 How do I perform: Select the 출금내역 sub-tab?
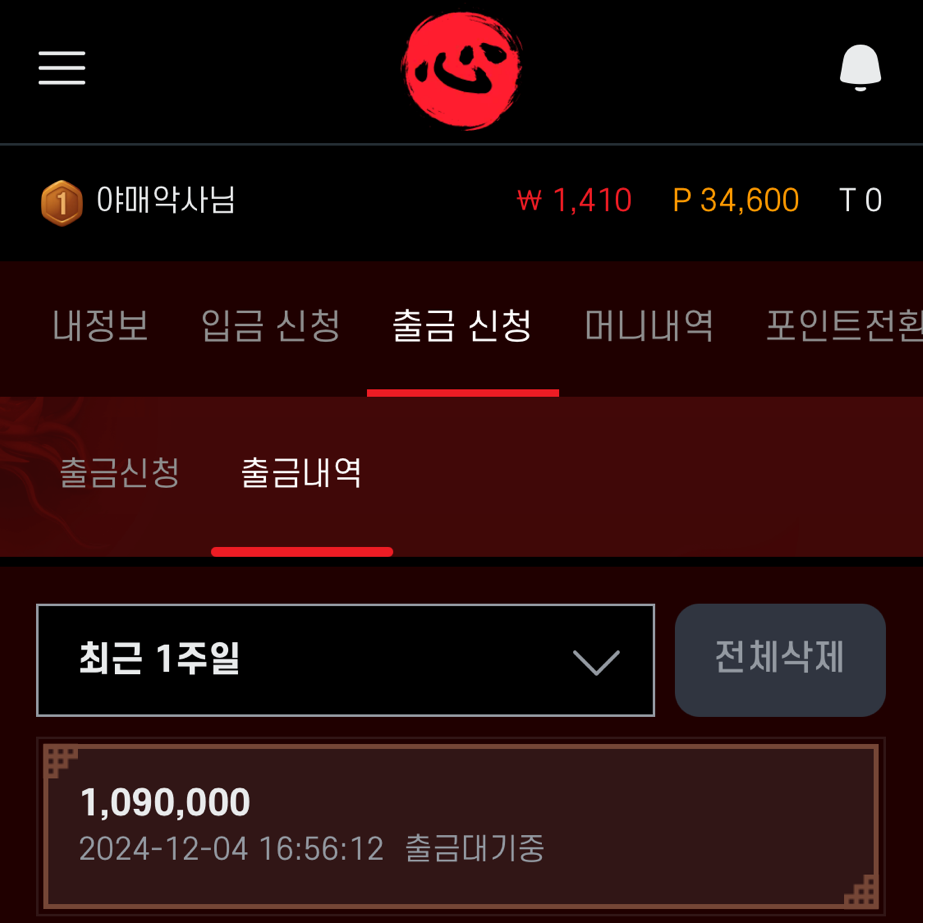pyautogui.click(x=301, y=472)
